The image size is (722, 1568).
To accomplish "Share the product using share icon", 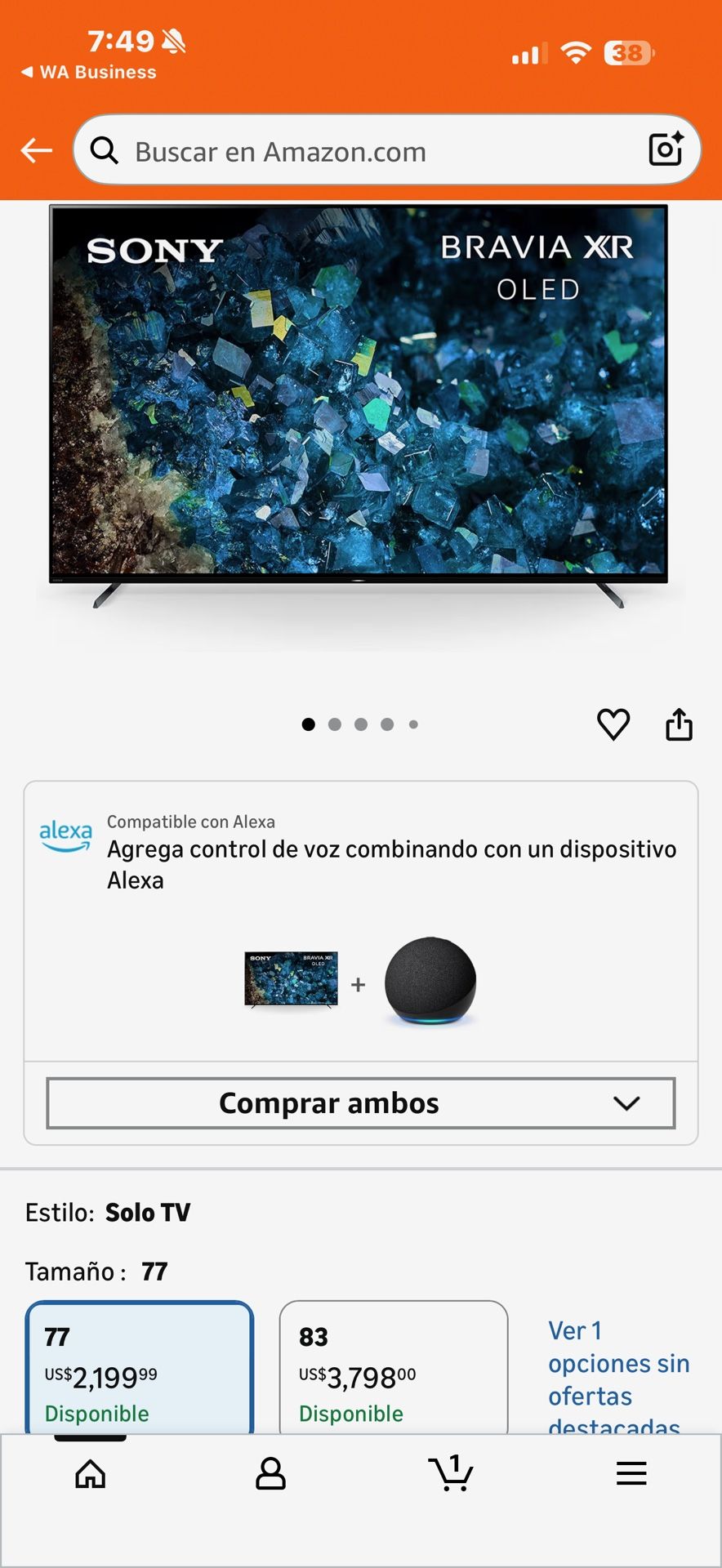I will pyautogui.click(x=680, y=724).
